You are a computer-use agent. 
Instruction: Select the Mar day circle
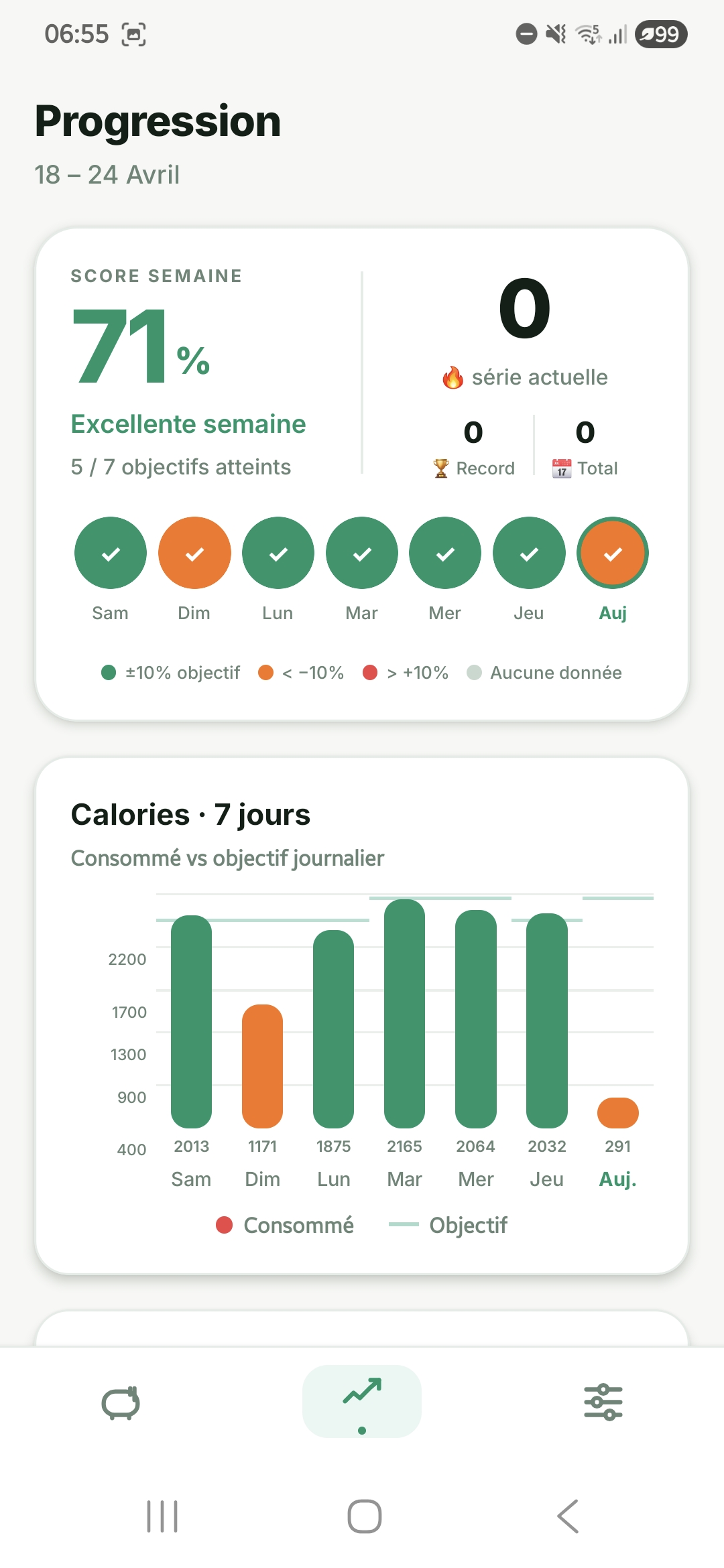362,553
